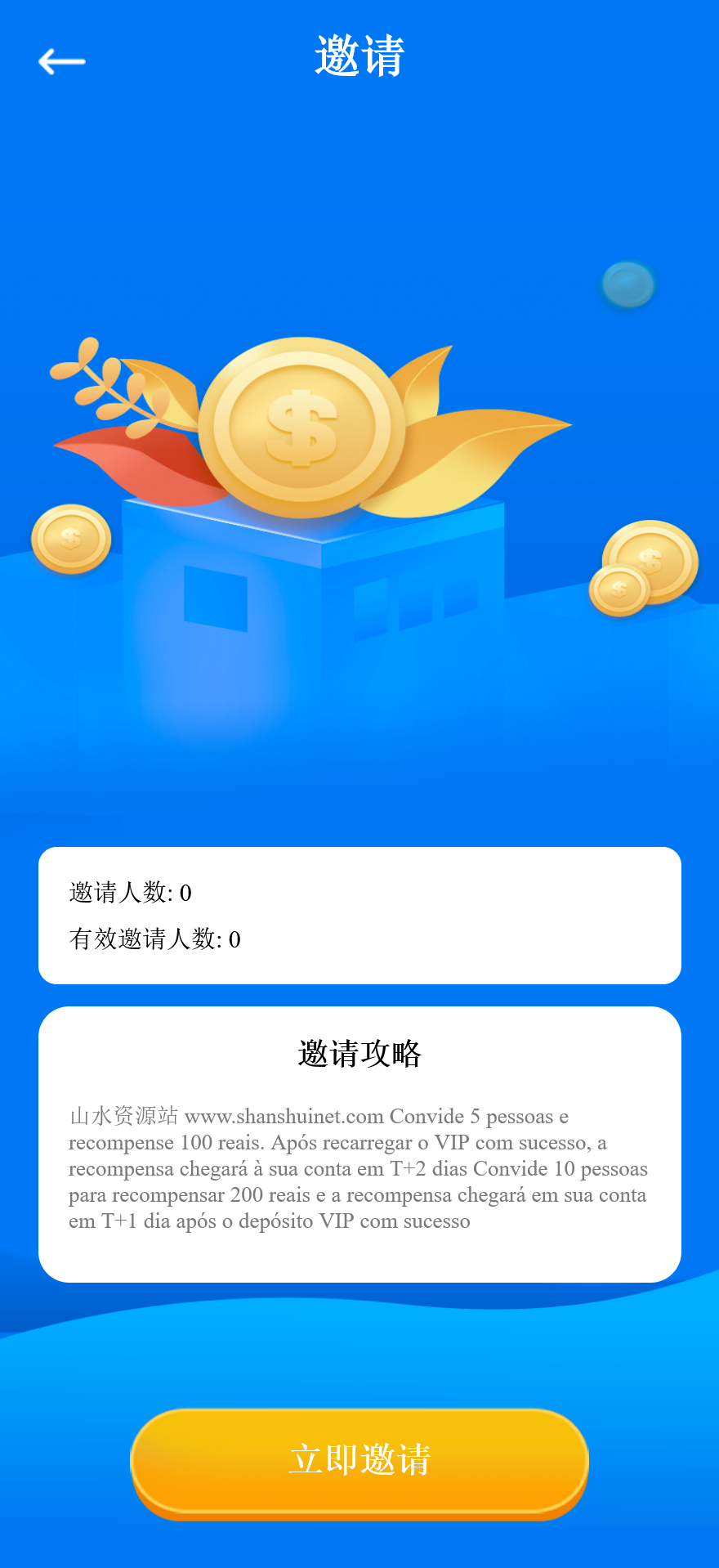Tap the 邀请人数: 0 counter row
Image resolution: width=719 pixels, height=1568 pixels.
(x=129, y=894)
